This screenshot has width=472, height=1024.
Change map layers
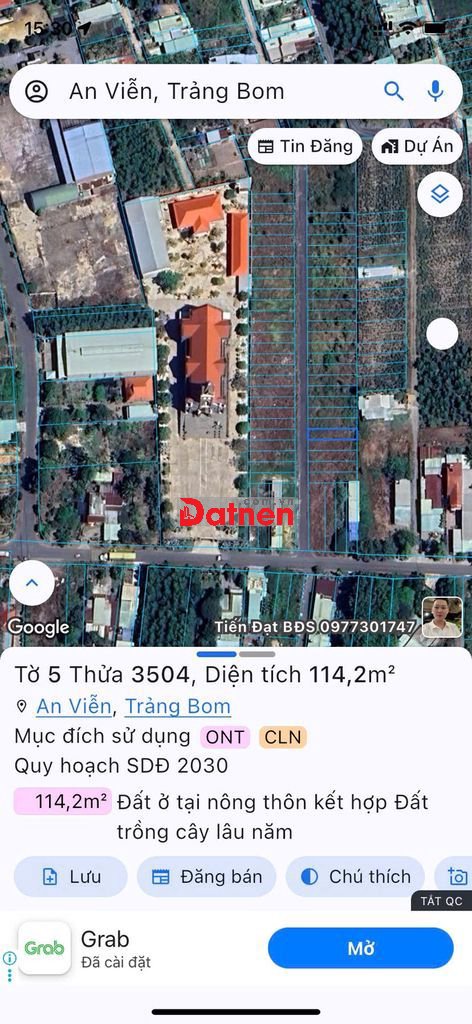pos(440,194)
